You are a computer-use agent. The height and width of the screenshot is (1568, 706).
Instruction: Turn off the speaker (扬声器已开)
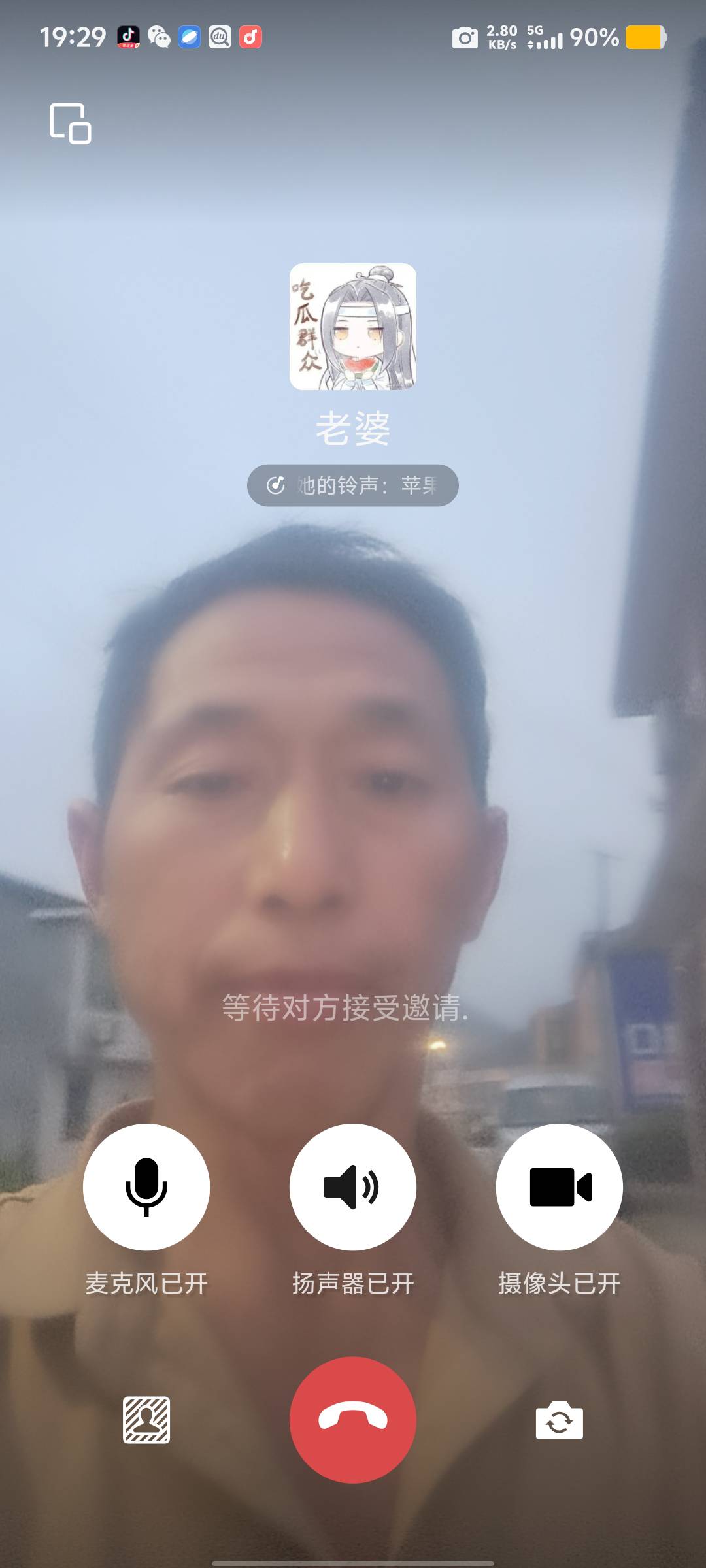point(353,1187)
